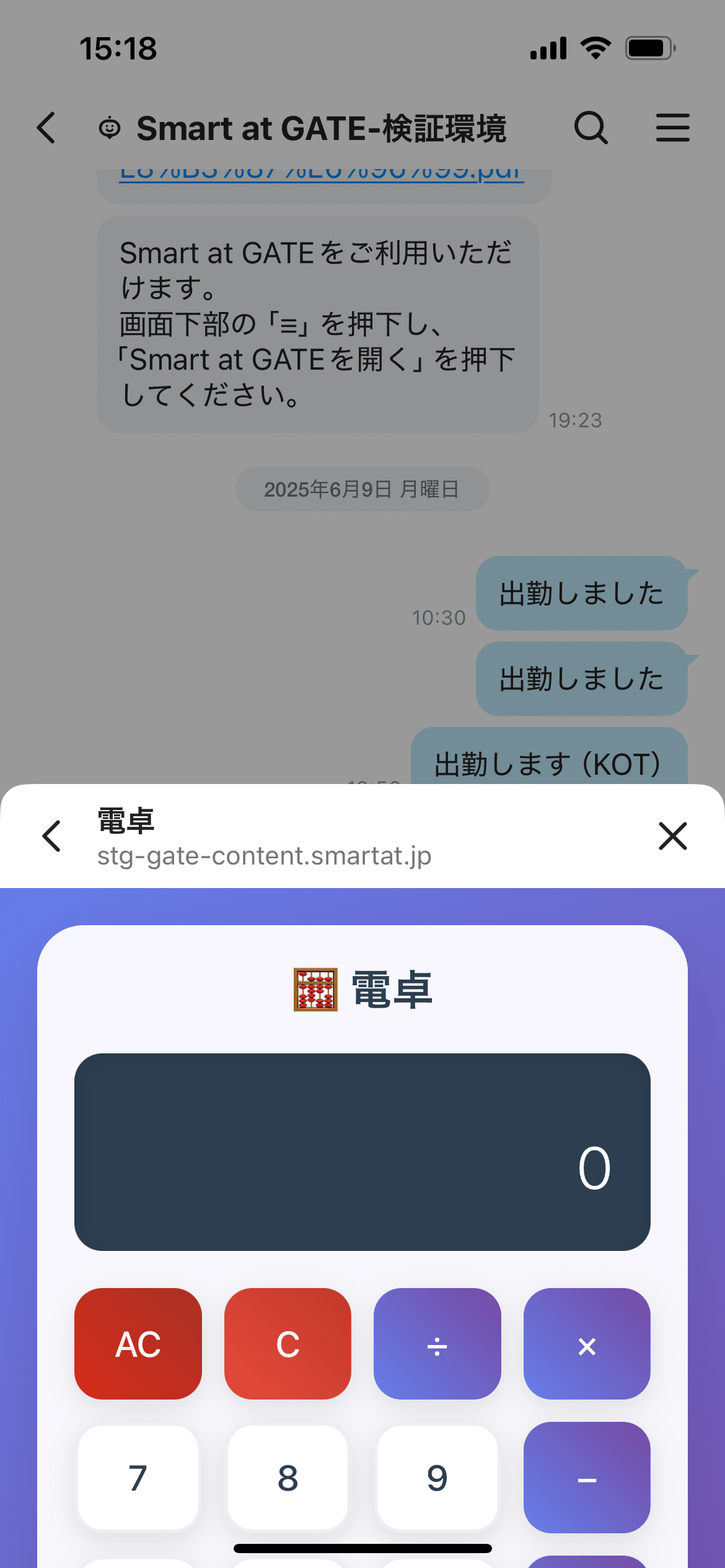Enter digit 9 on the calculator
725x1568 pixels.
click(x=437, y=1478)
